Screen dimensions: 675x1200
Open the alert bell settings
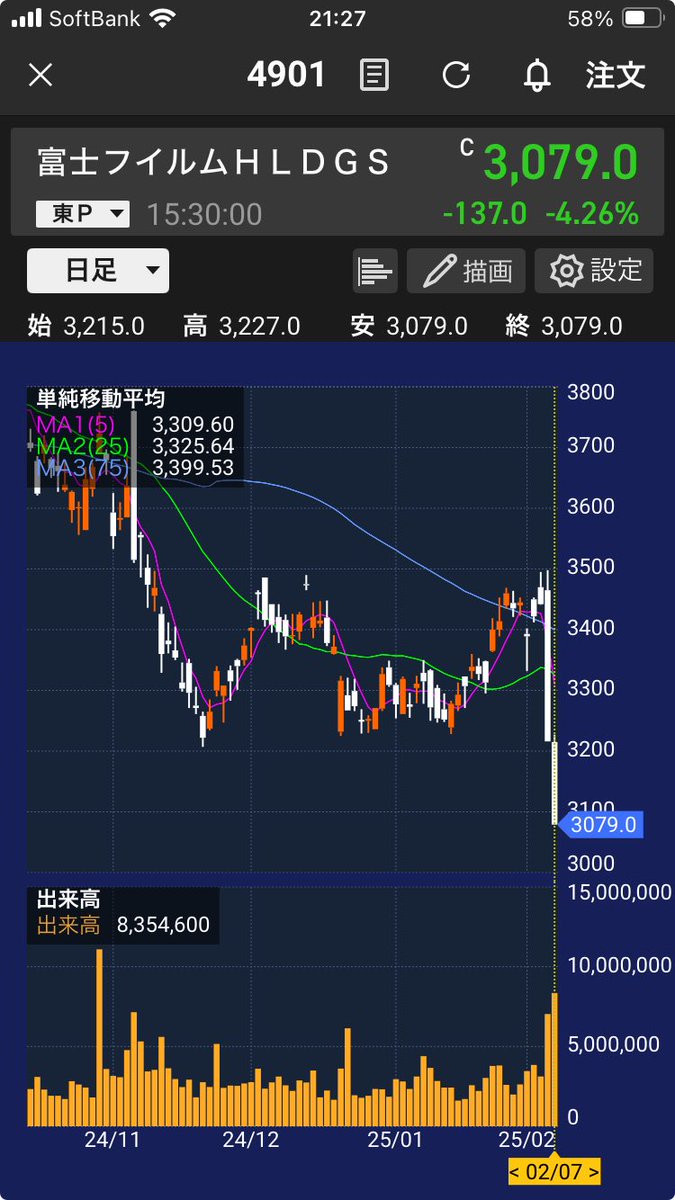538,76
